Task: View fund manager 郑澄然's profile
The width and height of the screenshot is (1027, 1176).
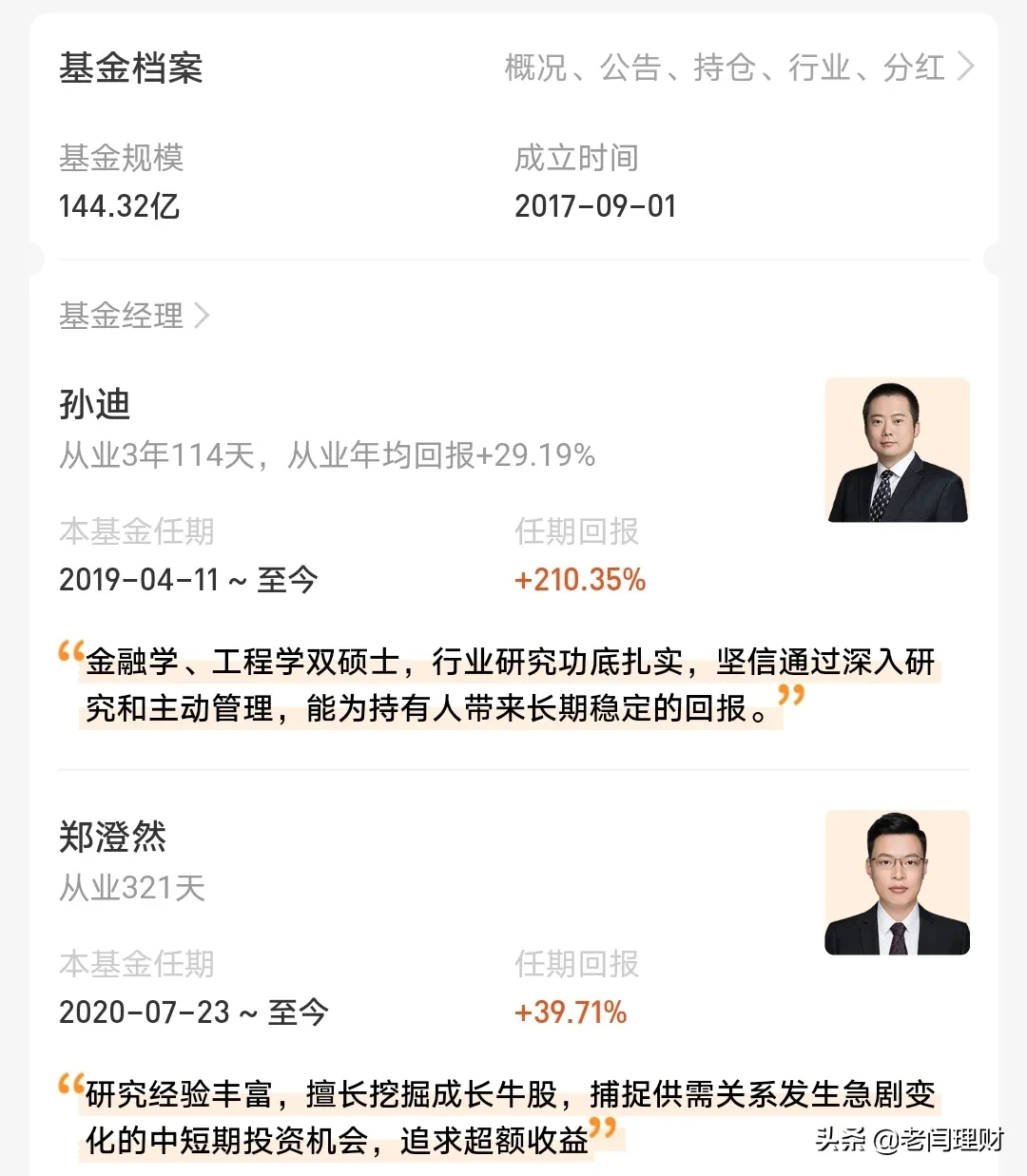Action: pyautogui.click(x=112, y=838)
